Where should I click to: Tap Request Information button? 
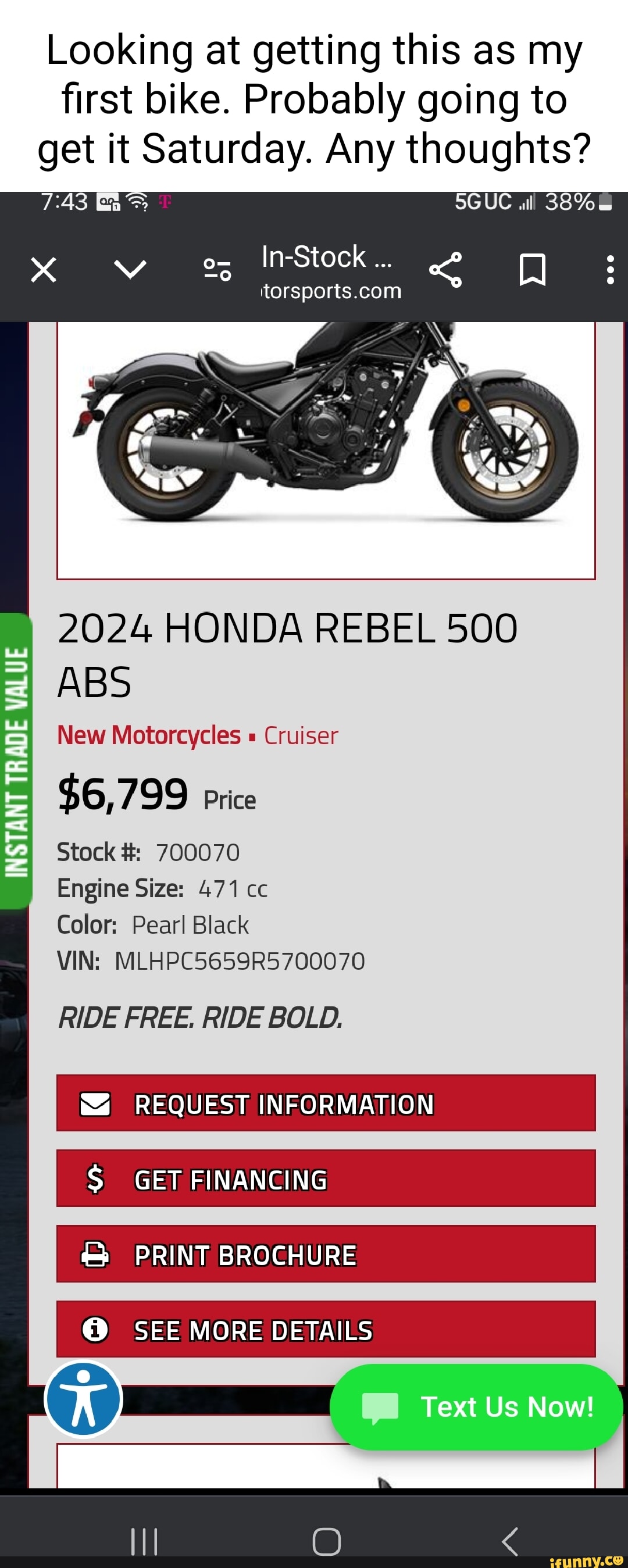[x=326, y=1103]
